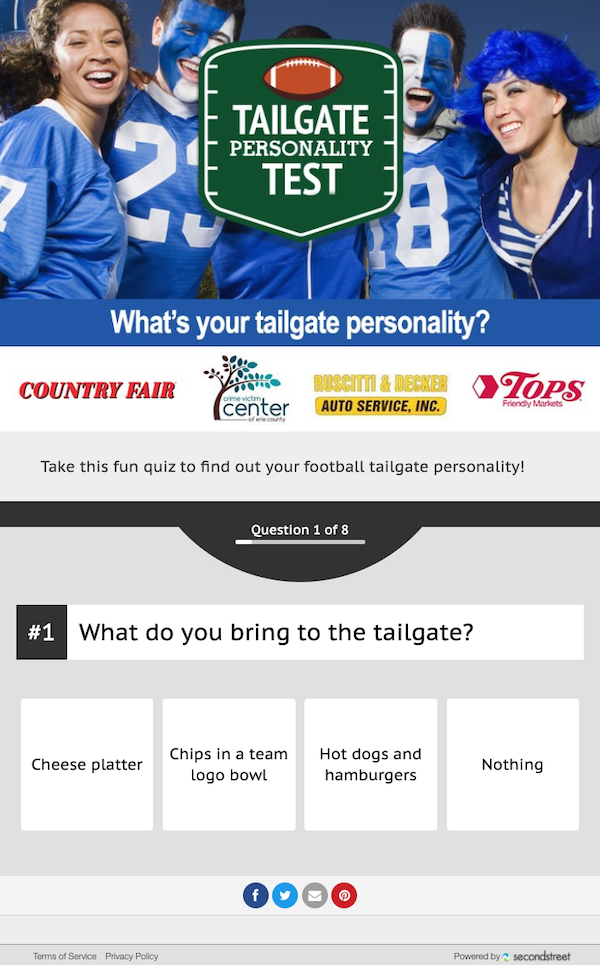View the Privacy Policy
Screen dimensions: 600x965
[132, 957]
